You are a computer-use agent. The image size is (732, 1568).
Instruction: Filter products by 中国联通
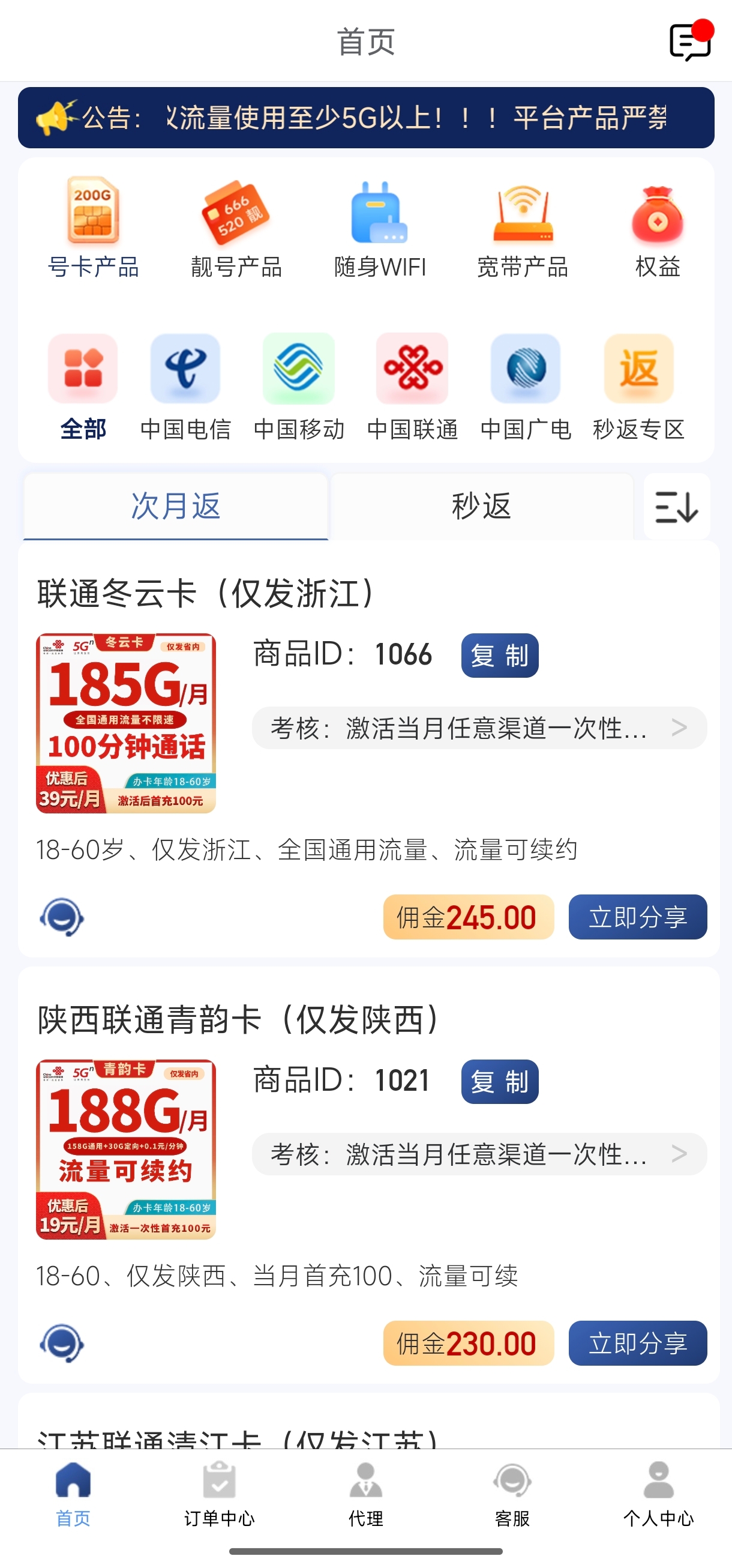tap(412, 387)
